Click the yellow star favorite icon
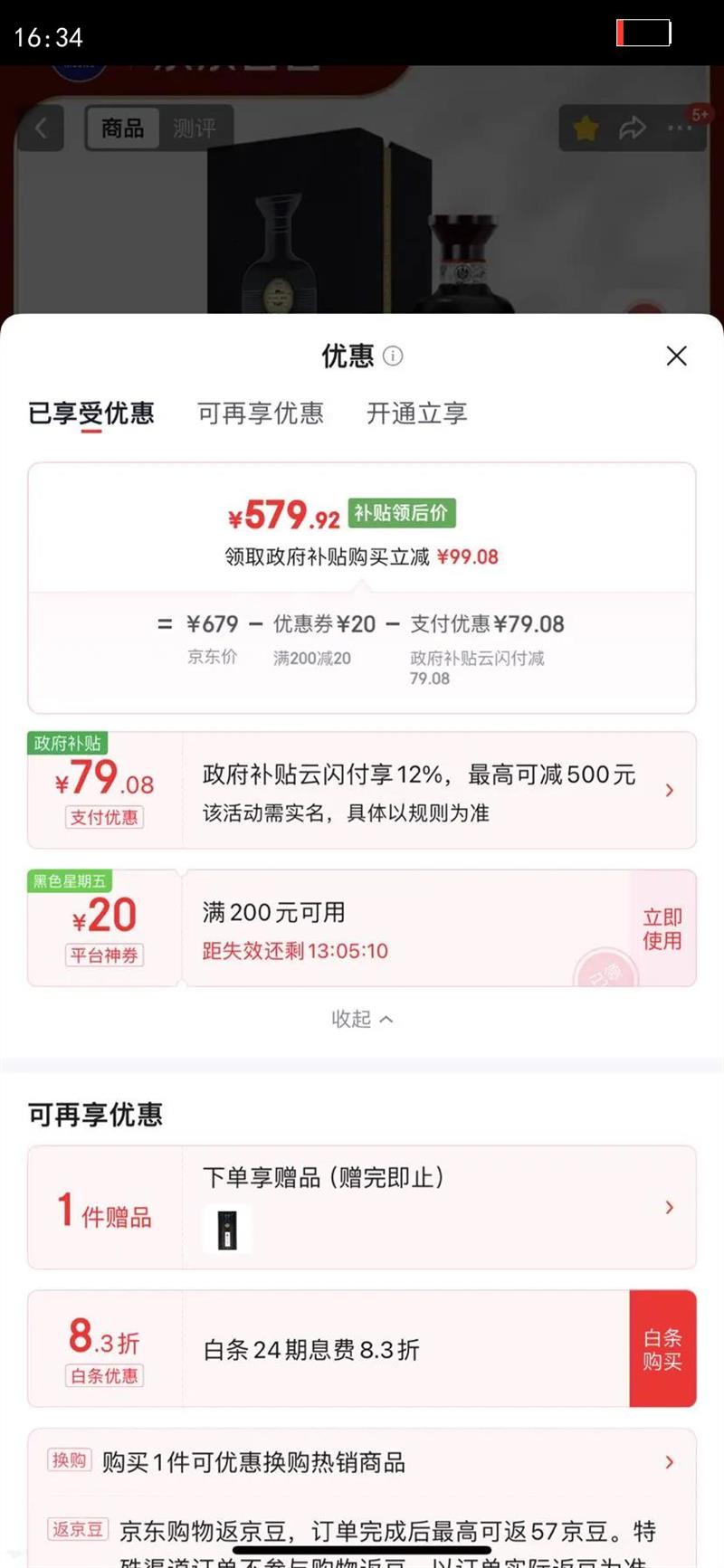This screenshot has width=724, height=1568. 586,128
